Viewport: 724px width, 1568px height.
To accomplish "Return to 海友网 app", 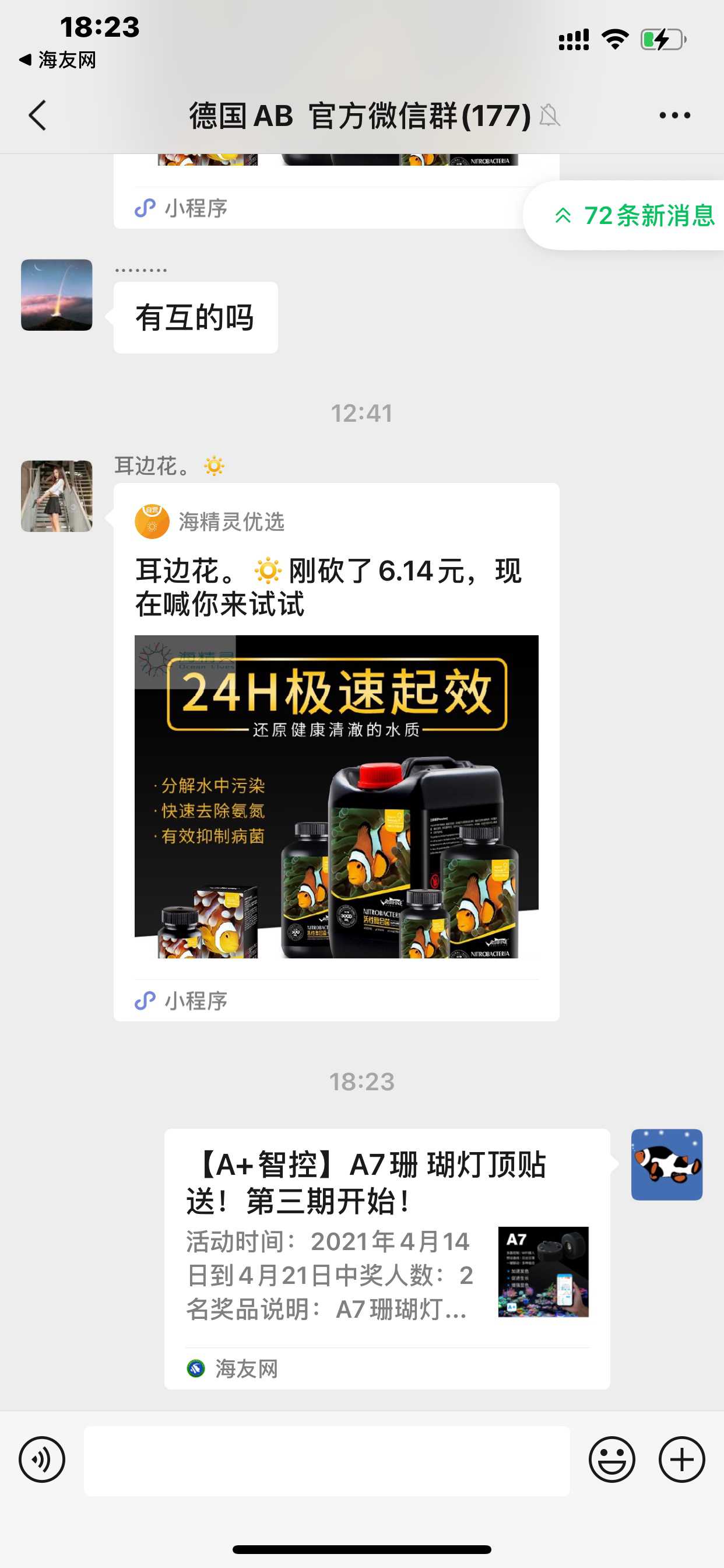I will click(x=58, y=60).
